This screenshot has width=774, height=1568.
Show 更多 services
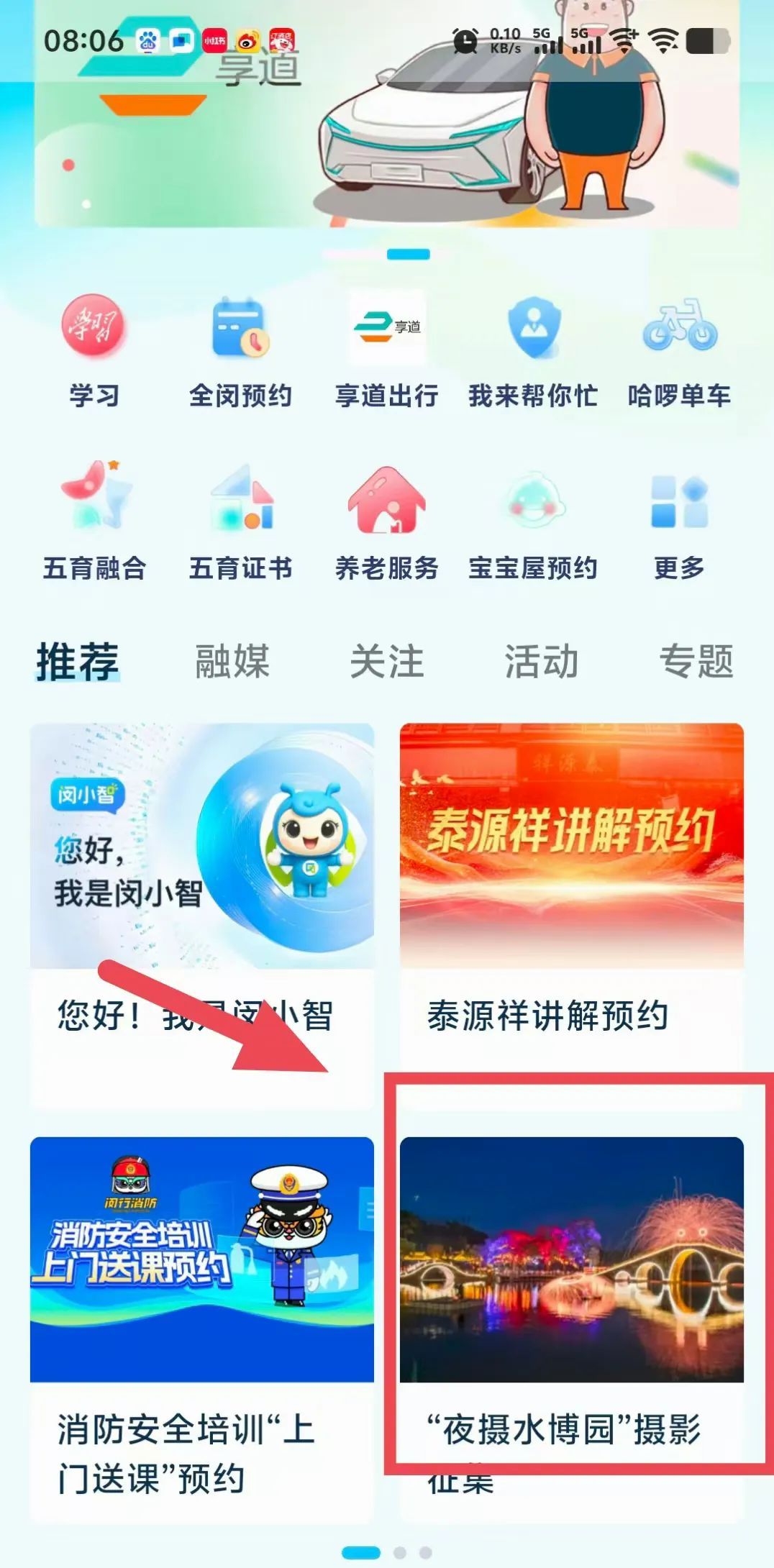coord(679,523)
